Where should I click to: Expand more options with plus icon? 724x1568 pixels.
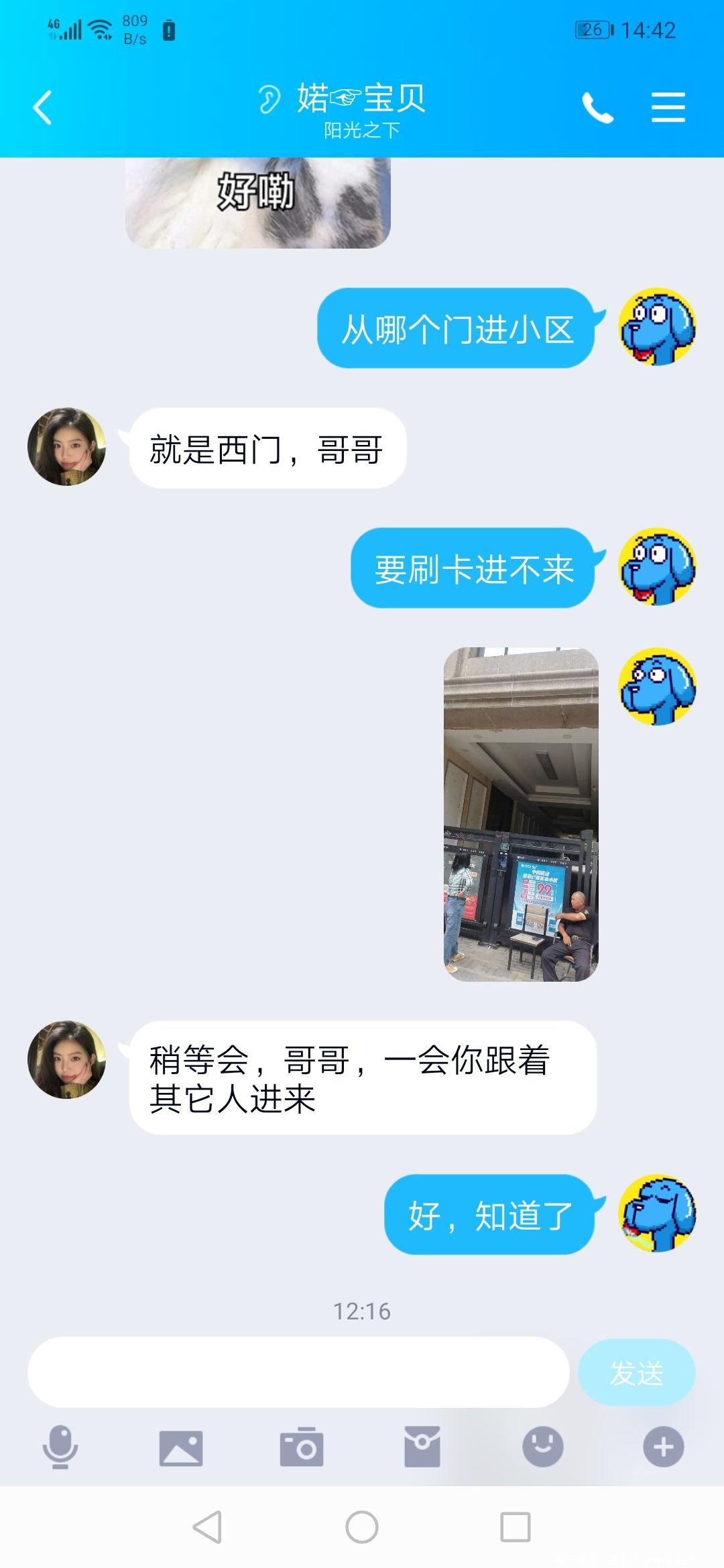point(663,1447)
